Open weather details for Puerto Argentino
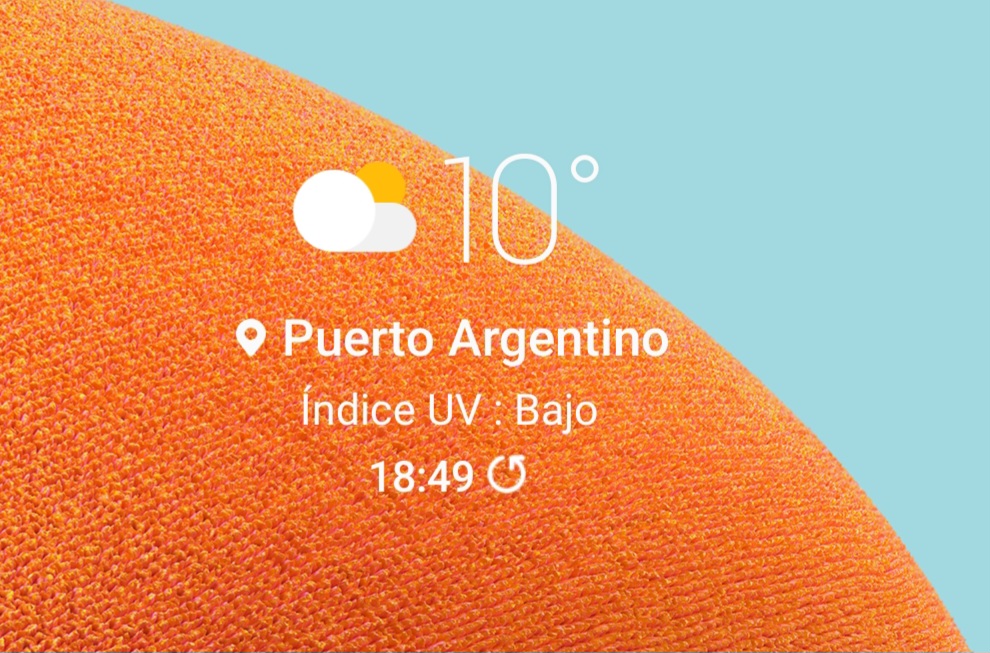Viewport: 990px width, 653px height. click(x=474, y=340)
